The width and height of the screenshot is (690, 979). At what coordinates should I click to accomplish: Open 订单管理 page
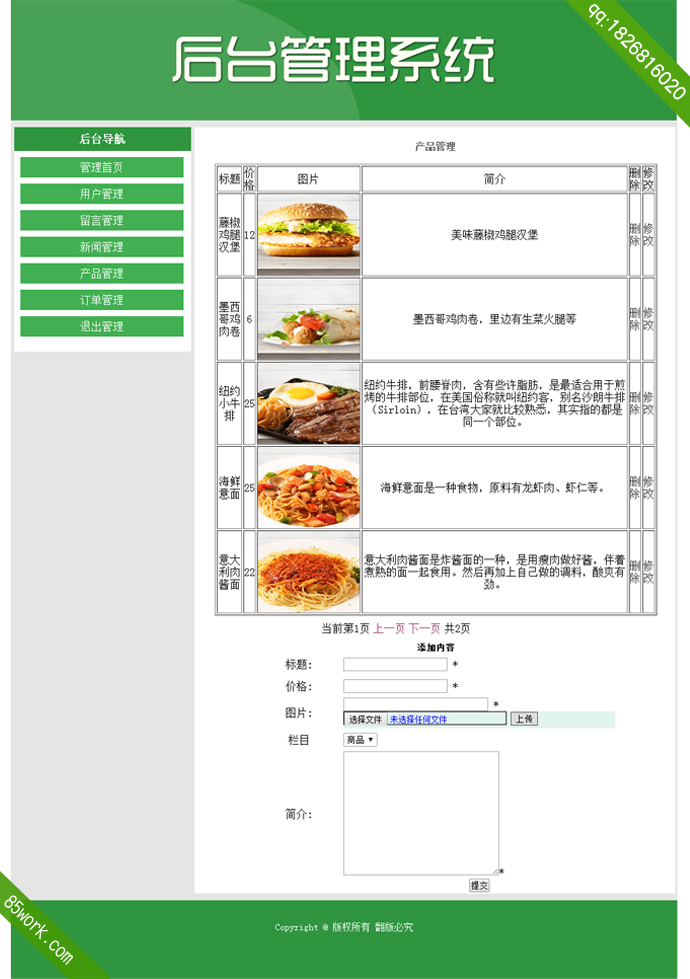[x=102, y=300]
